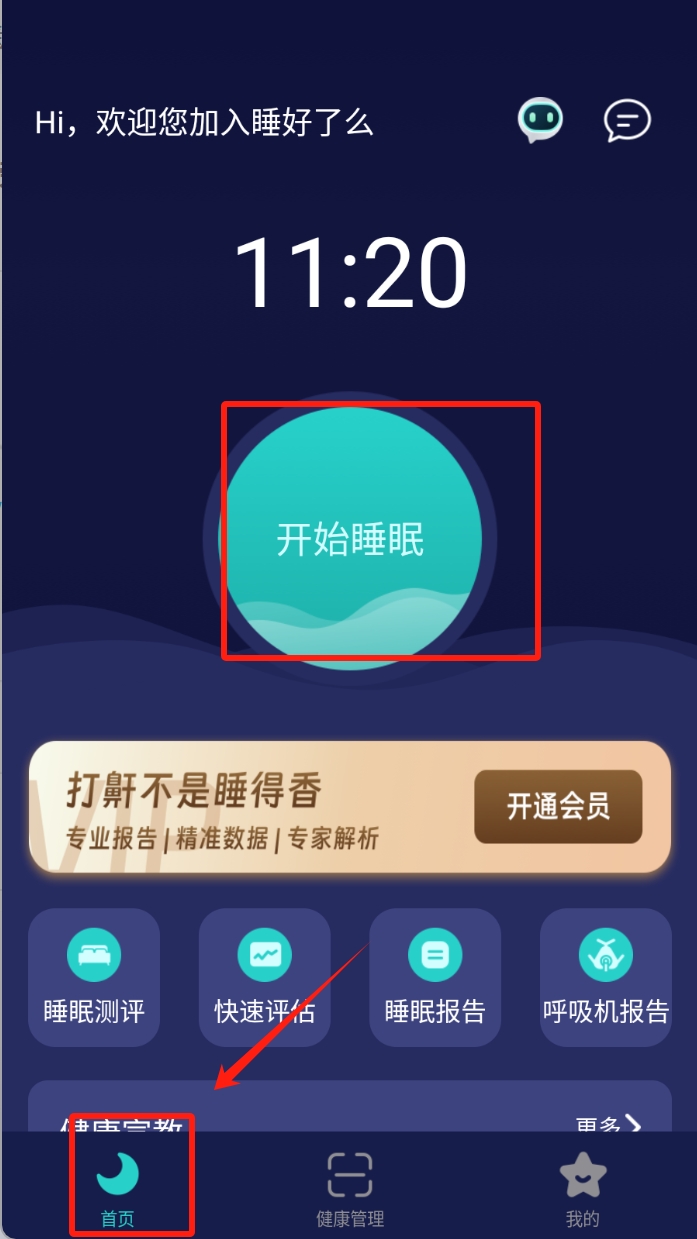Open 快速评估
Viewport: 697px width, 1239px height.
[265, 977]
